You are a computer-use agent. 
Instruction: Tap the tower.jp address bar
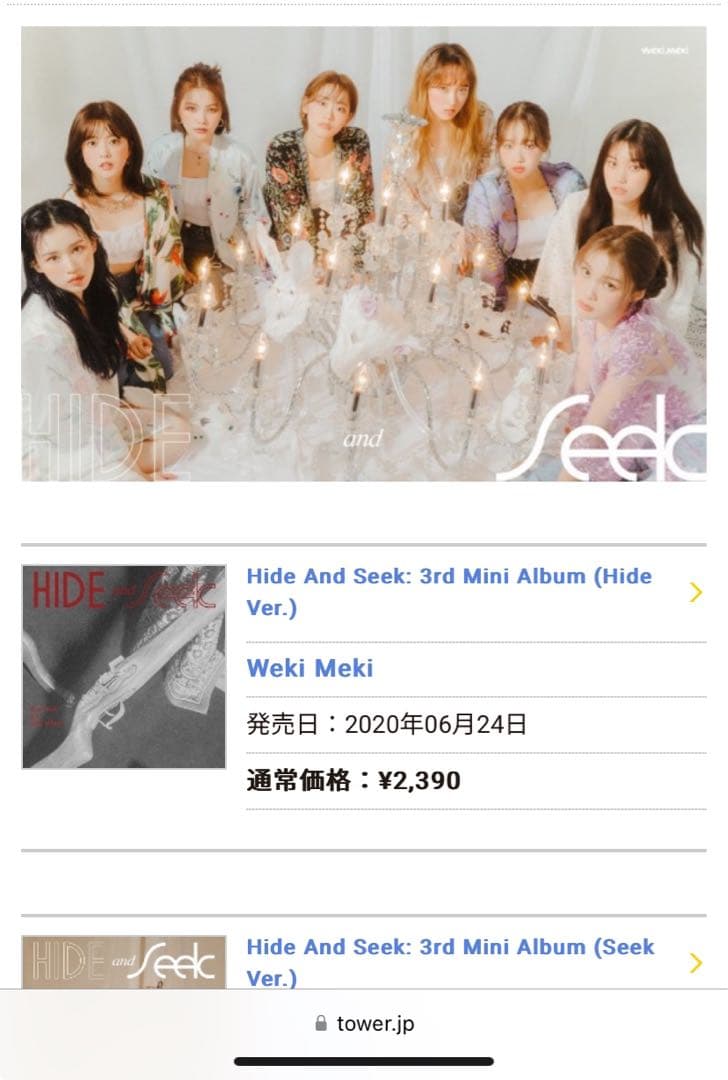click(x=364, y=1023)
